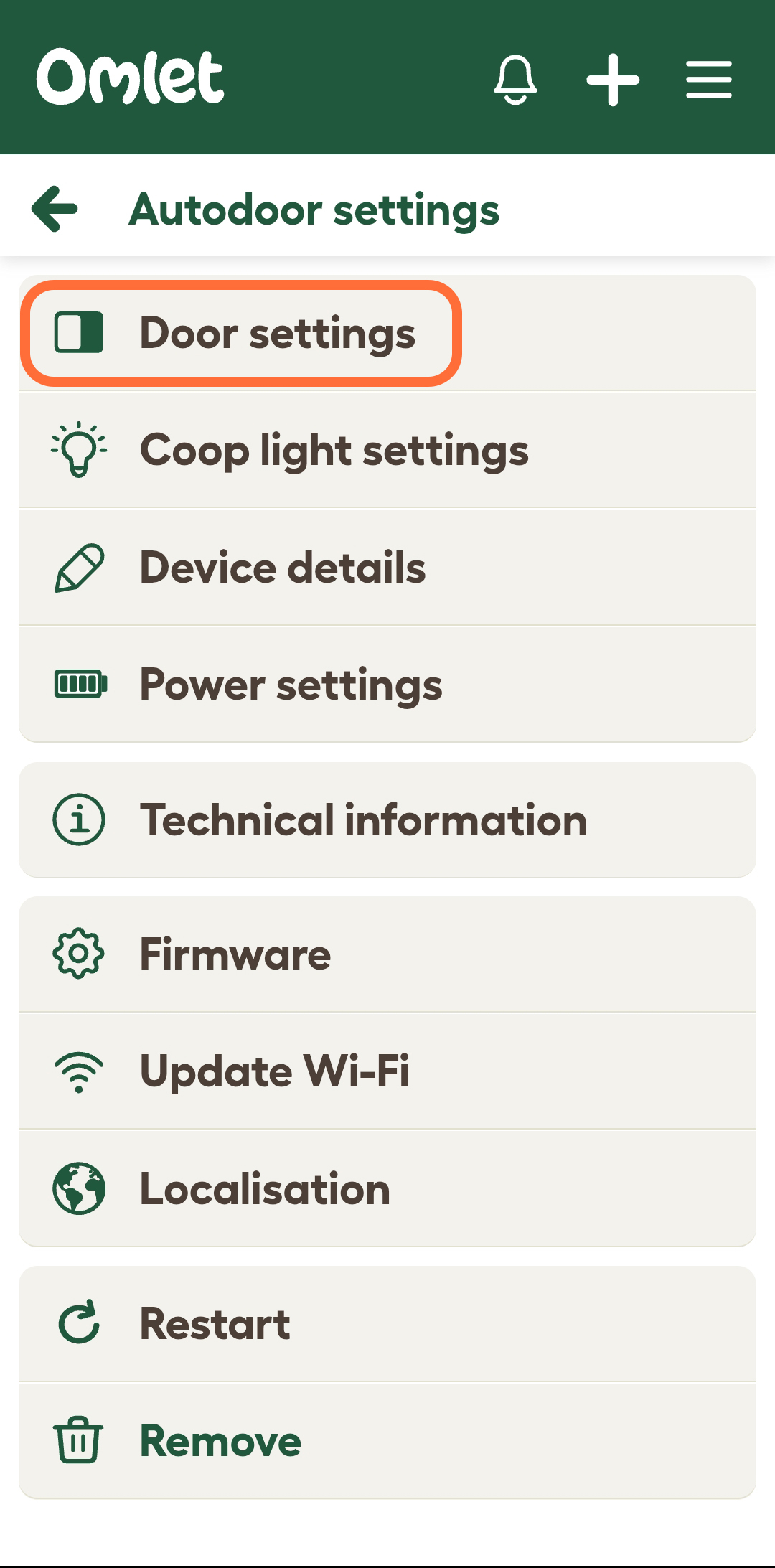View Technical information
The width and height of the screenshot is (775, 1568).
pyautogui.click(x=363, y=820)
